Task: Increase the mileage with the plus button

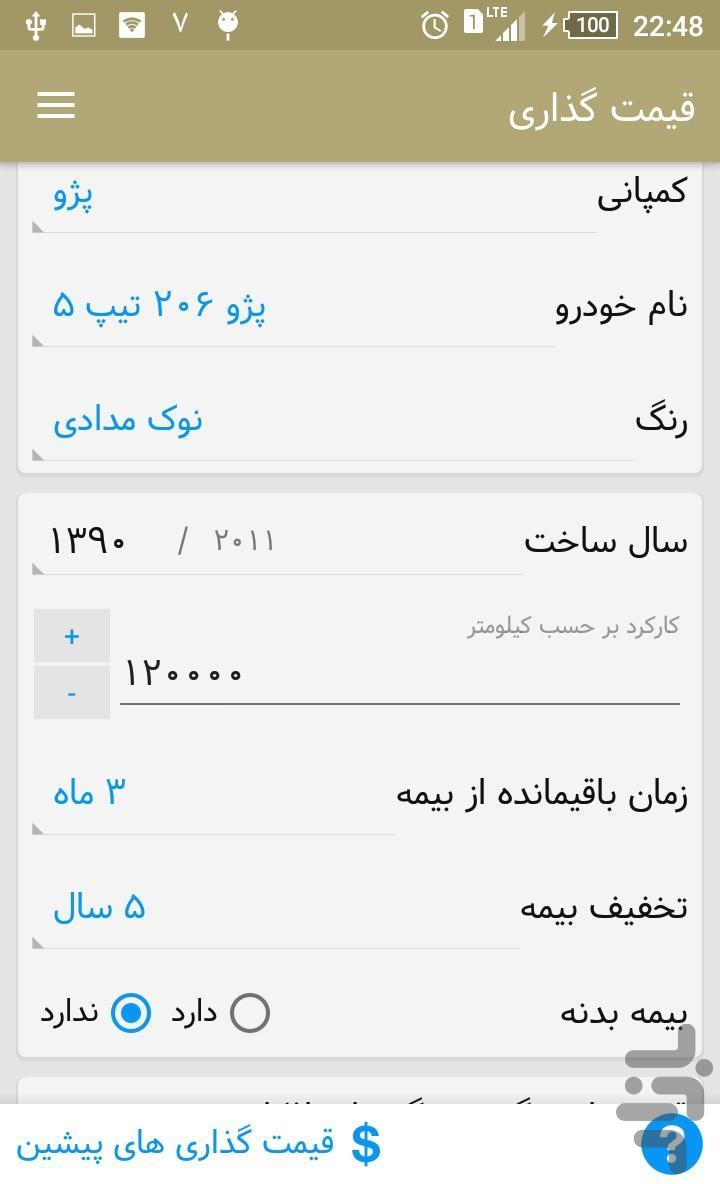Action: [72, 636]
